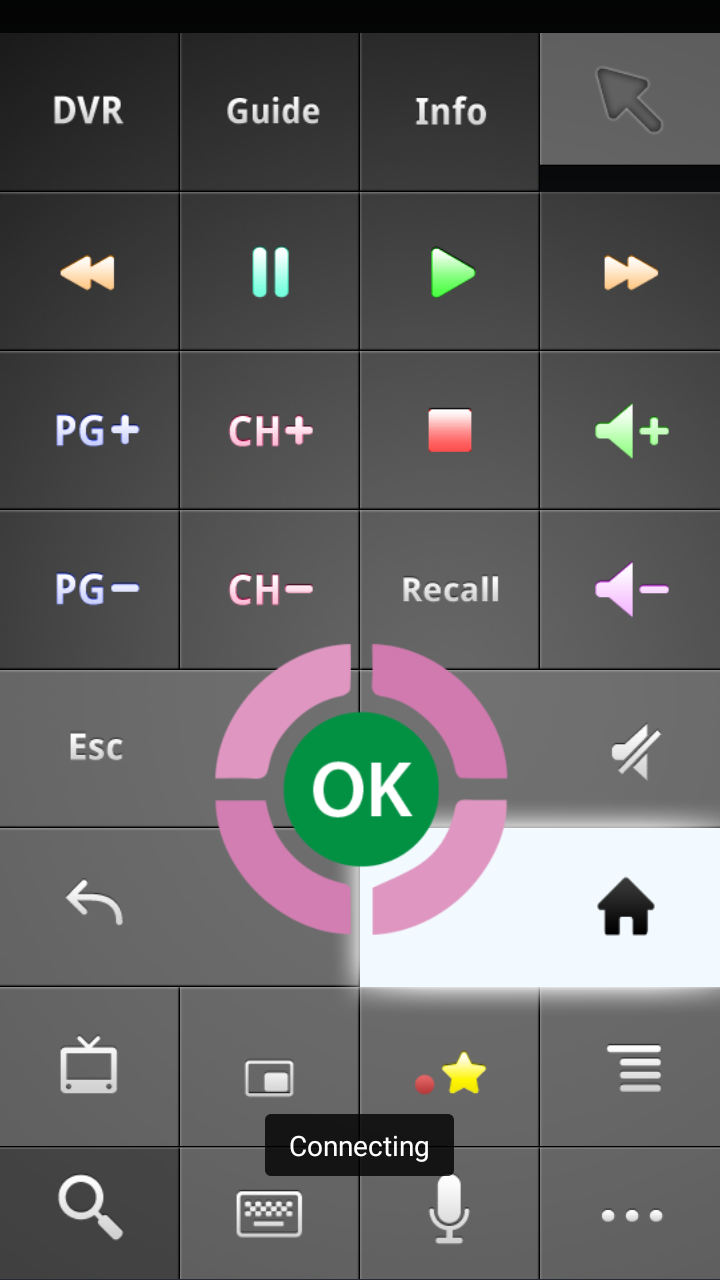Open the TV Guide
The image size is (720, 1280).
[x=270, y=111]
